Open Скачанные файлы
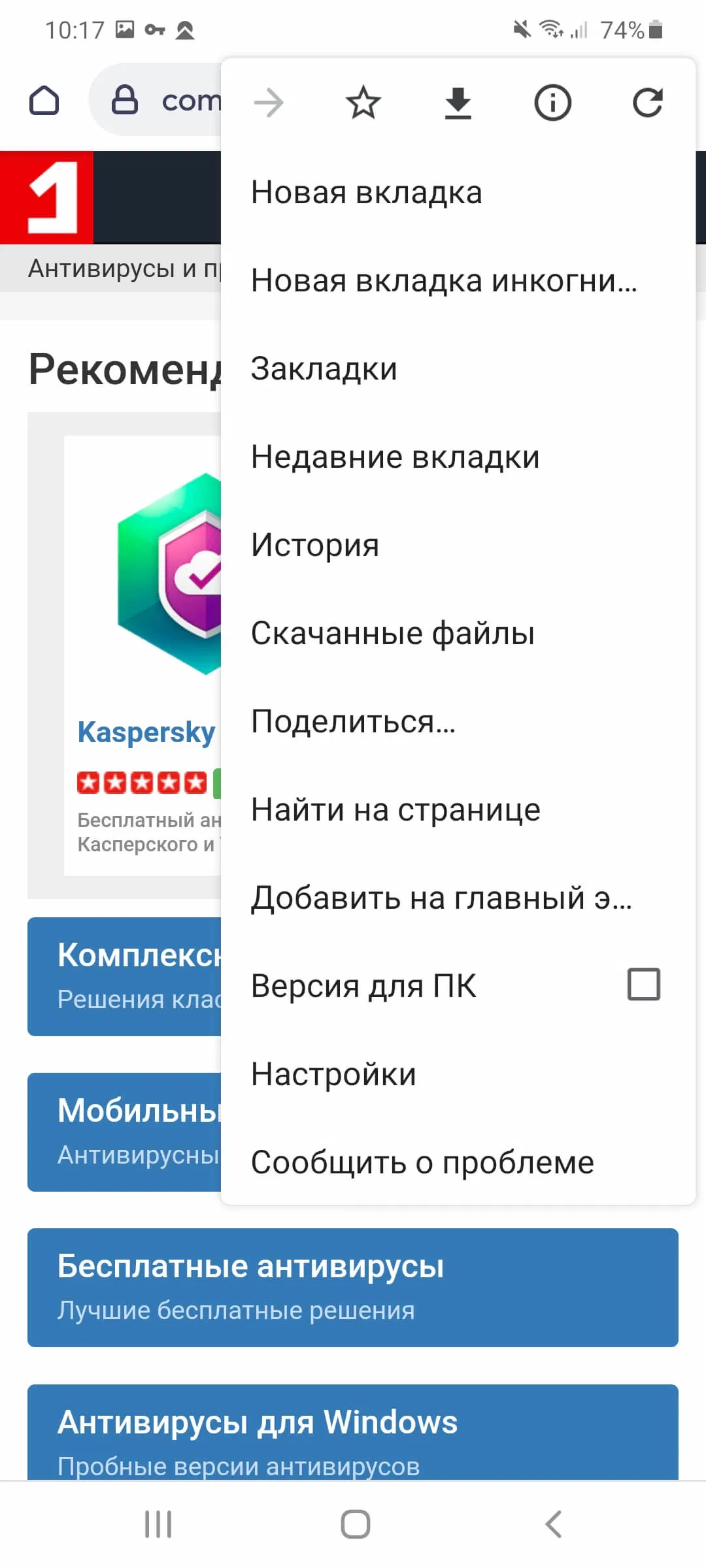The image size is (706, 1568). point(392,634)
